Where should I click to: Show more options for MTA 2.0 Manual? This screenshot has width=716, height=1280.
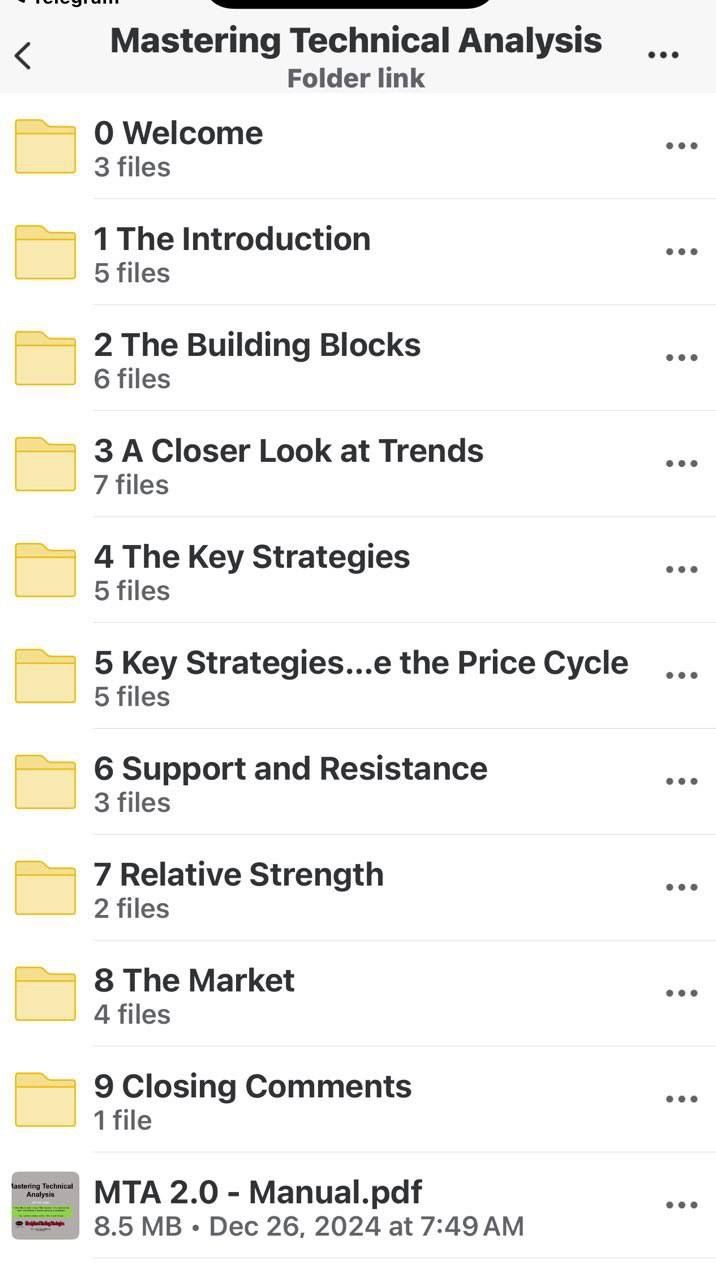(682, 1206)
